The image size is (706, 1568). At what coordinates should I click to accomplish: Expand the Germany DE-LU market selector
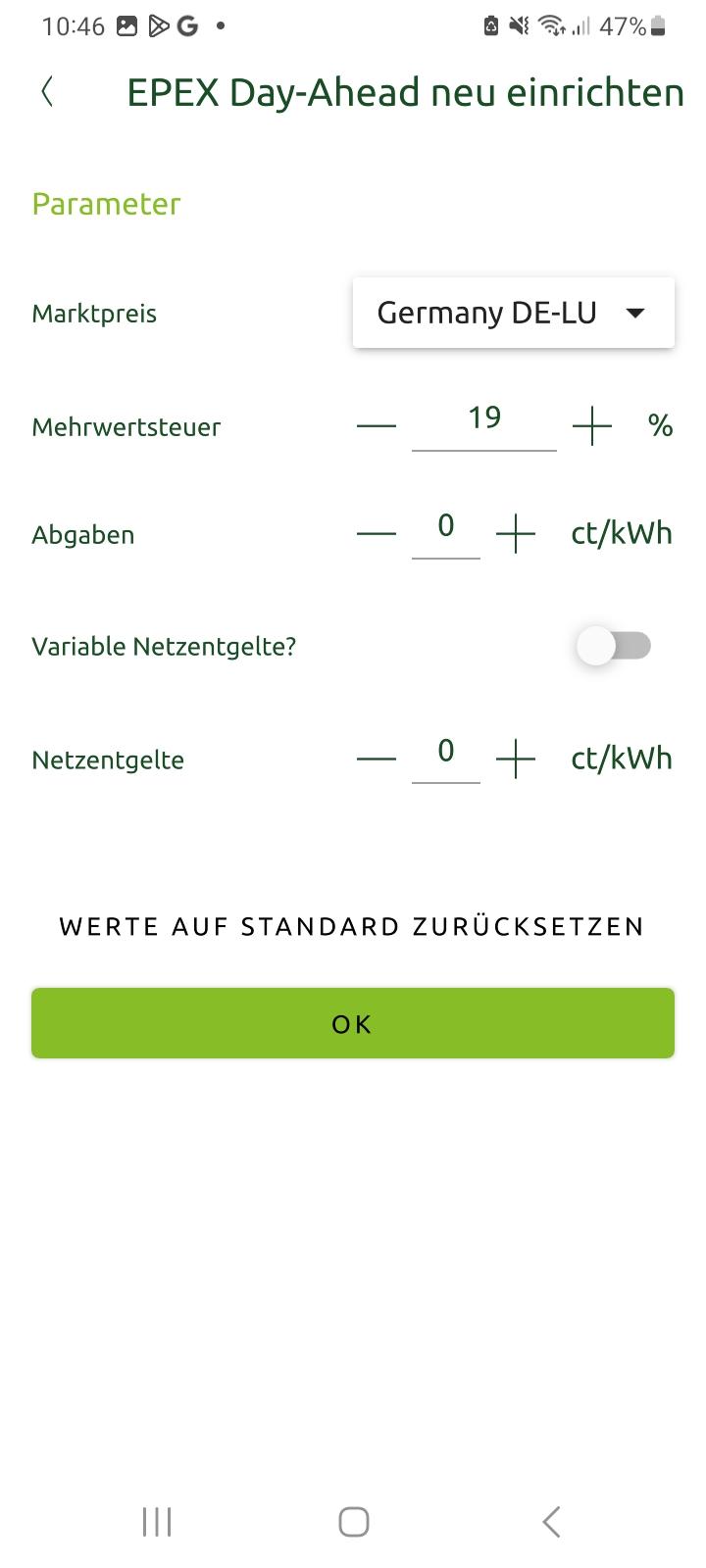click(x=514, y=313)
